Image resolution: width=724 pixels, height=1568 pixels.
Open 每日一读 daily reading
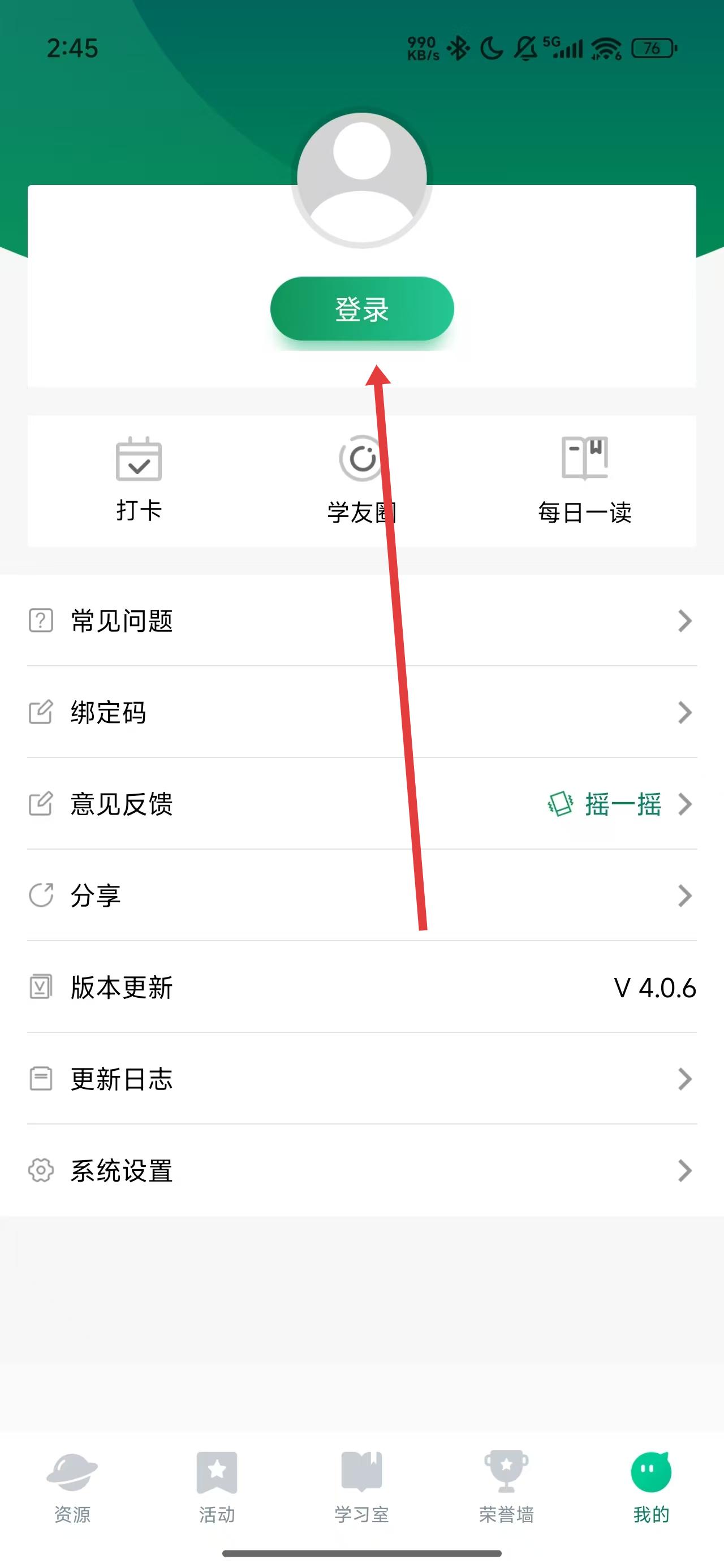pos(584,479)
